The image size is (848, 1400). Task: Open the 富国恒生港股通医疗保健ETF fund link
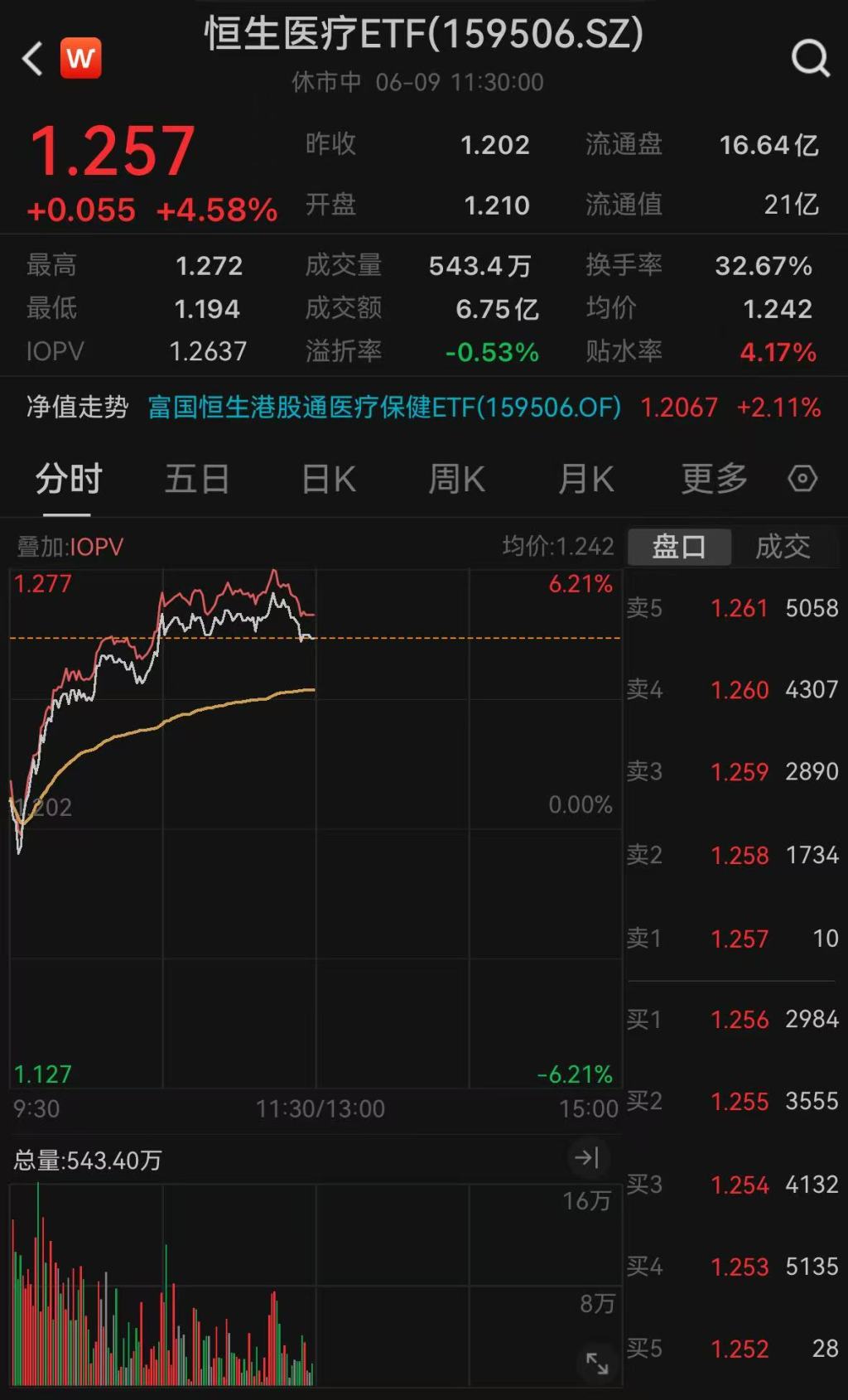click(x=384, y=407)
